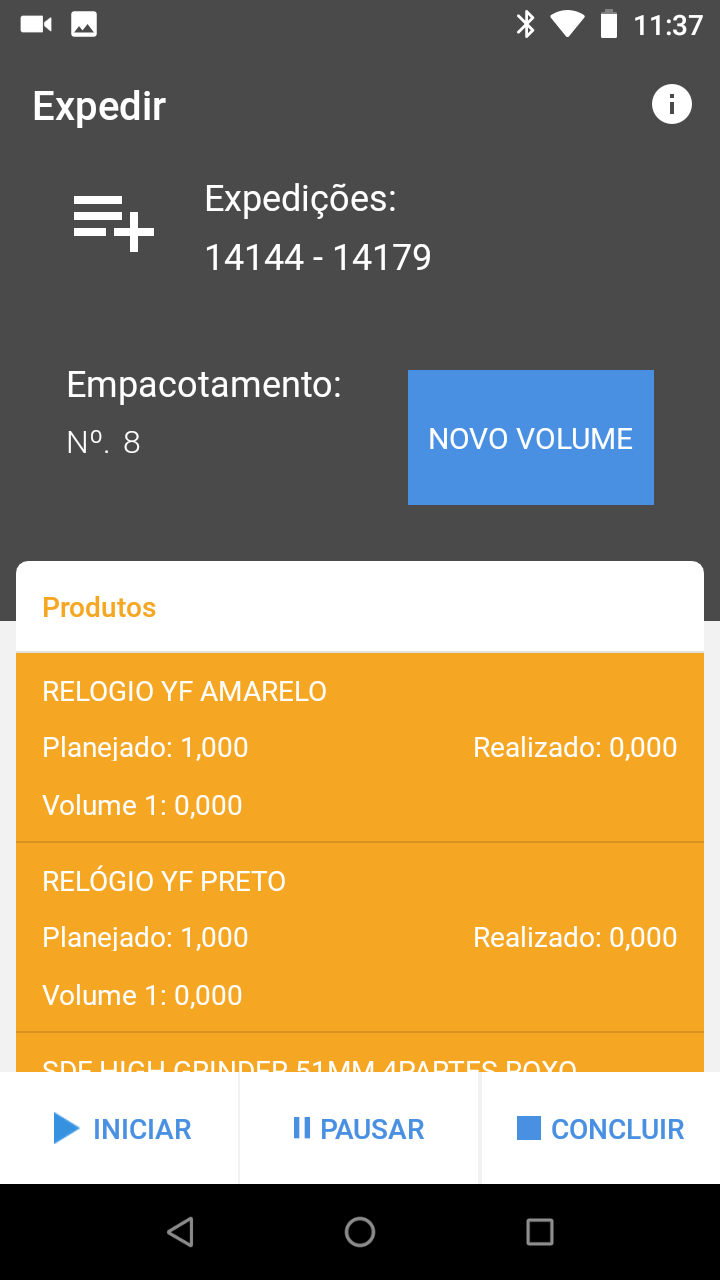The height and width of the screenshot is (1280, 720).
Task: Tap the add-to-list icon beside Expedições
Action: coord(113,223)
